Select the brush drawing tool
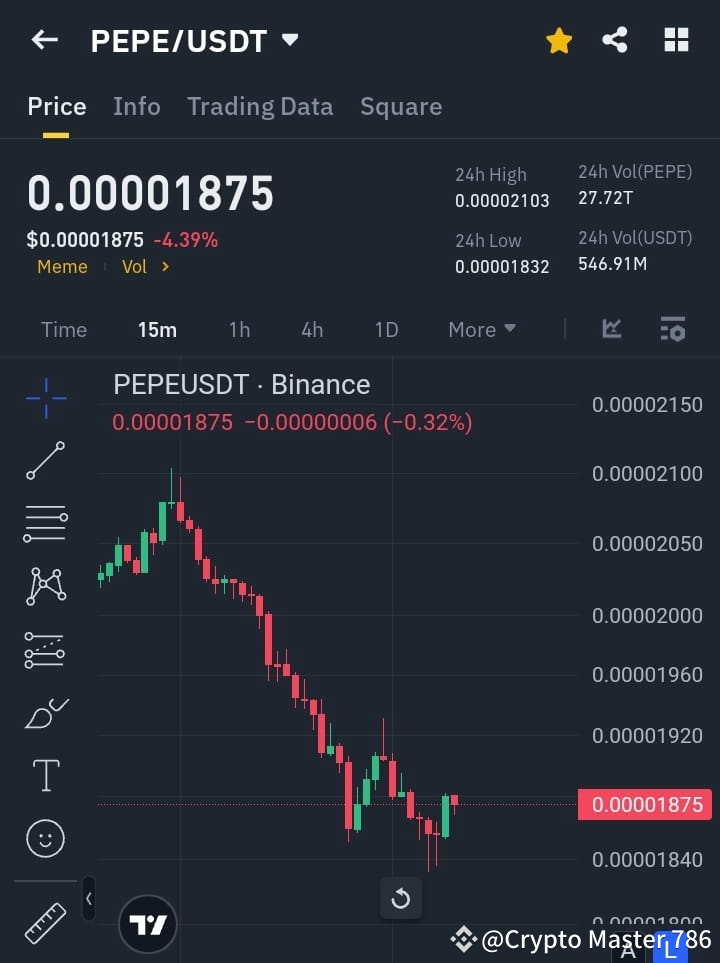The height and width of the screenshot is (963, 720). pos(45,713)
